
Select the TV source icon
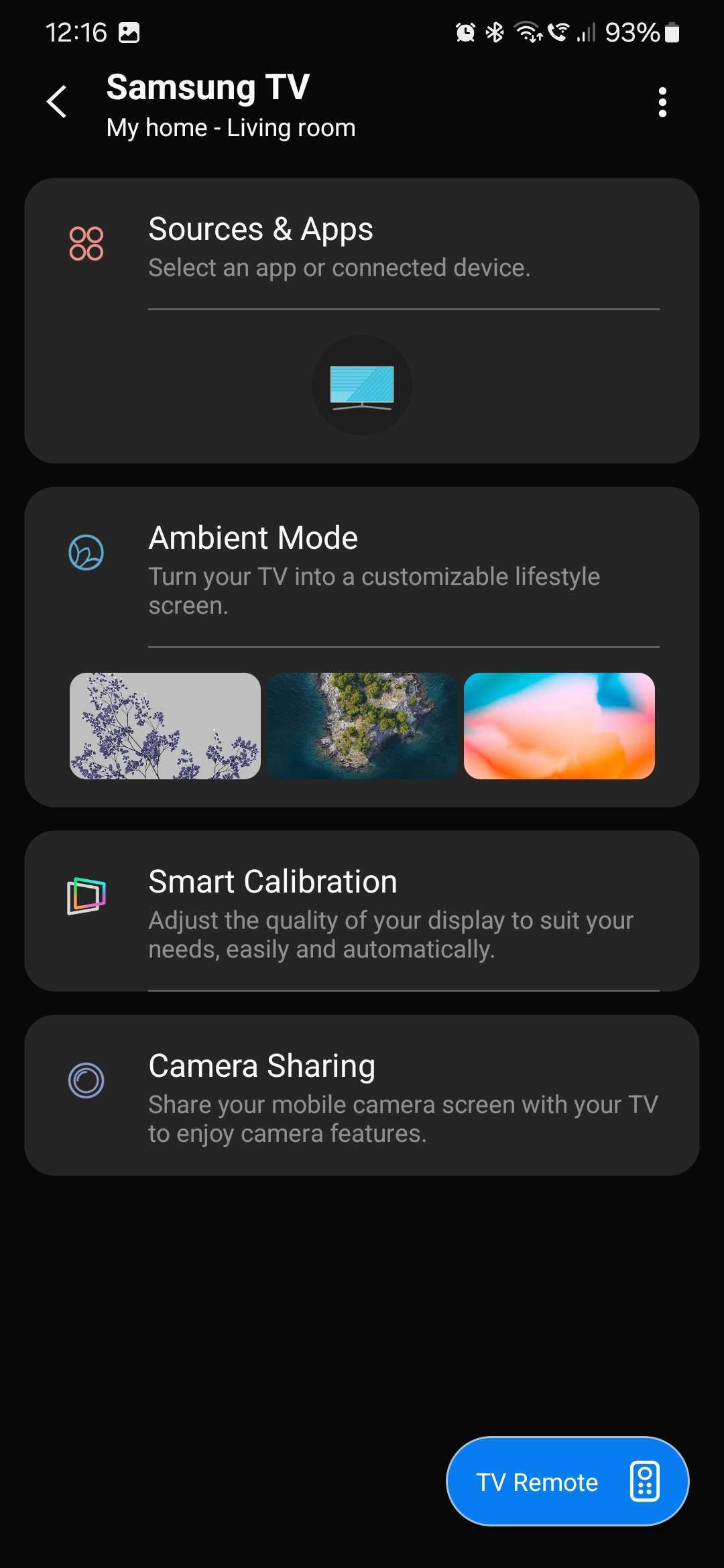(362, 386)
